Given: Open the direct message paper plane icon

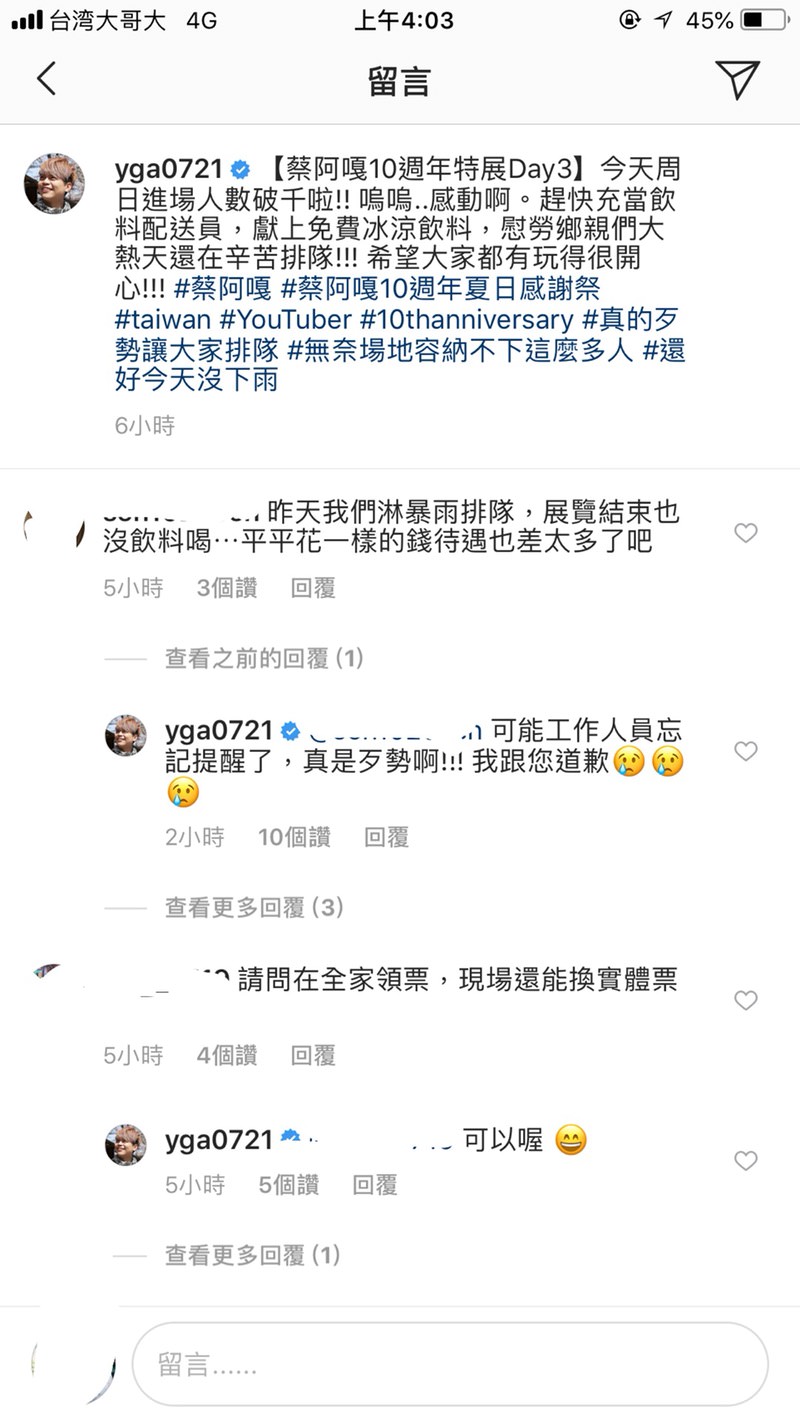Looking at the screenshot, I should coord(738,79).
